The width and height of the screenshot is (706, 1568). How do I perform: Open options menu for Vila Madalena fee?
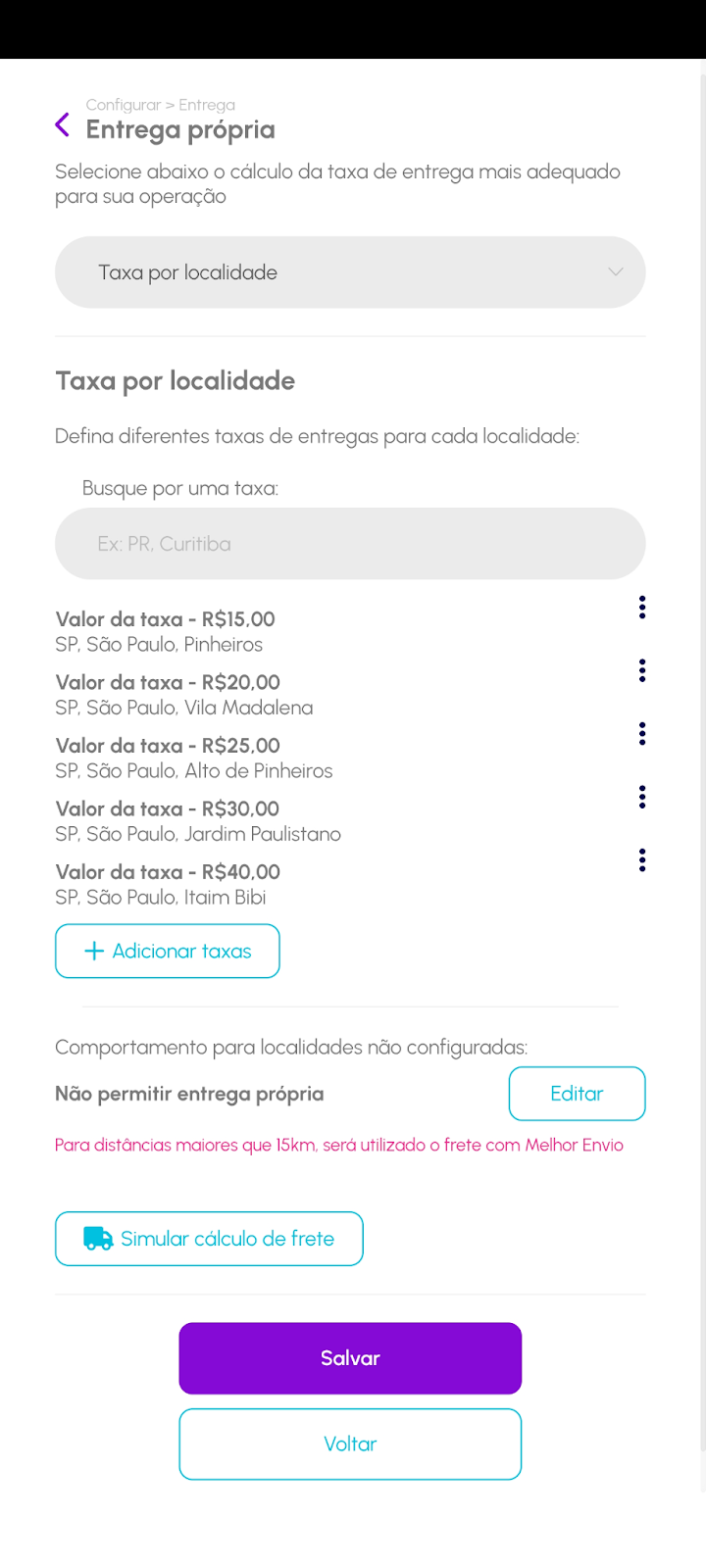click(642, 670)
